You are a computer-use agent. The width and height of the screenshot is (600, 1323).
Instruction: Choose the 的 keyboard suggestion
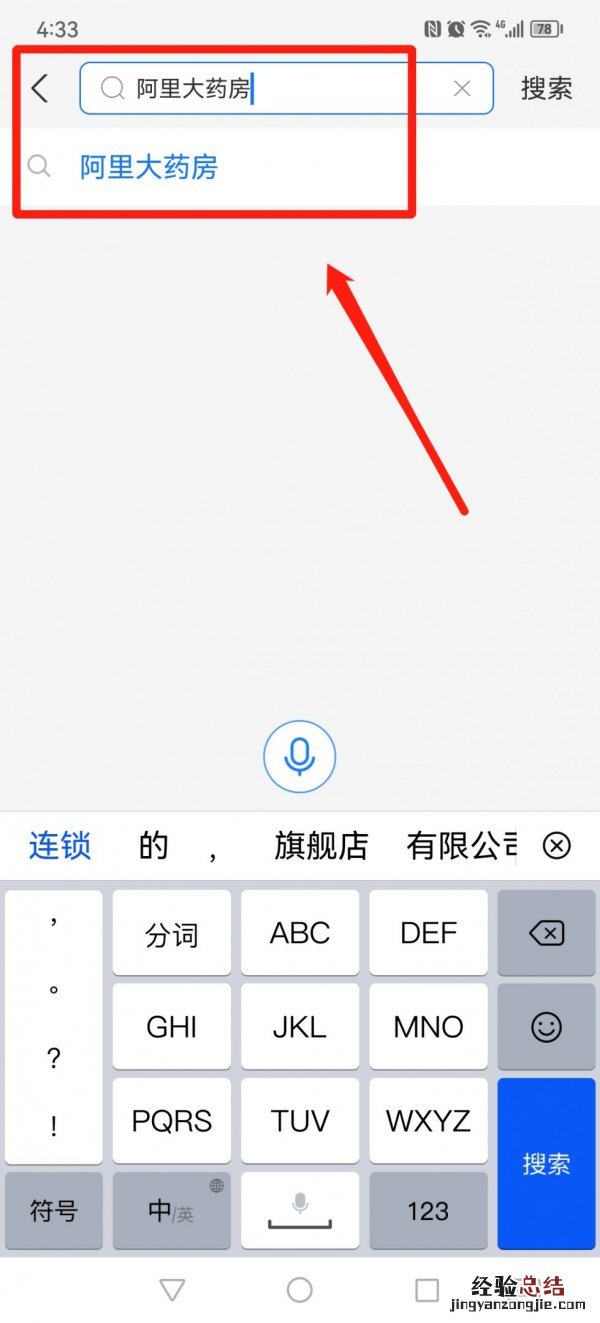pos(153,846)
